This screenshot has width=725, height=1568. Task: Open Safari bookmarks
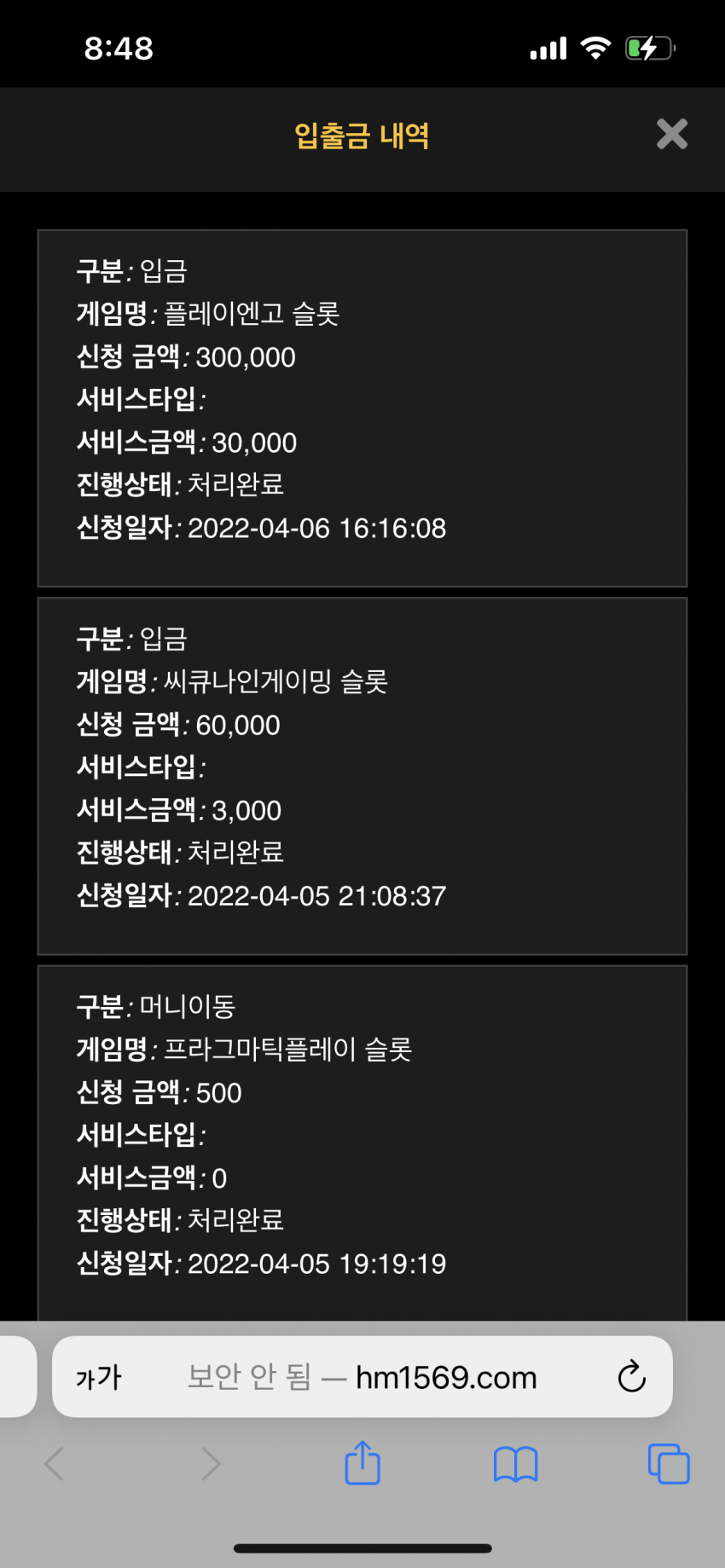tap(515, 1465)
